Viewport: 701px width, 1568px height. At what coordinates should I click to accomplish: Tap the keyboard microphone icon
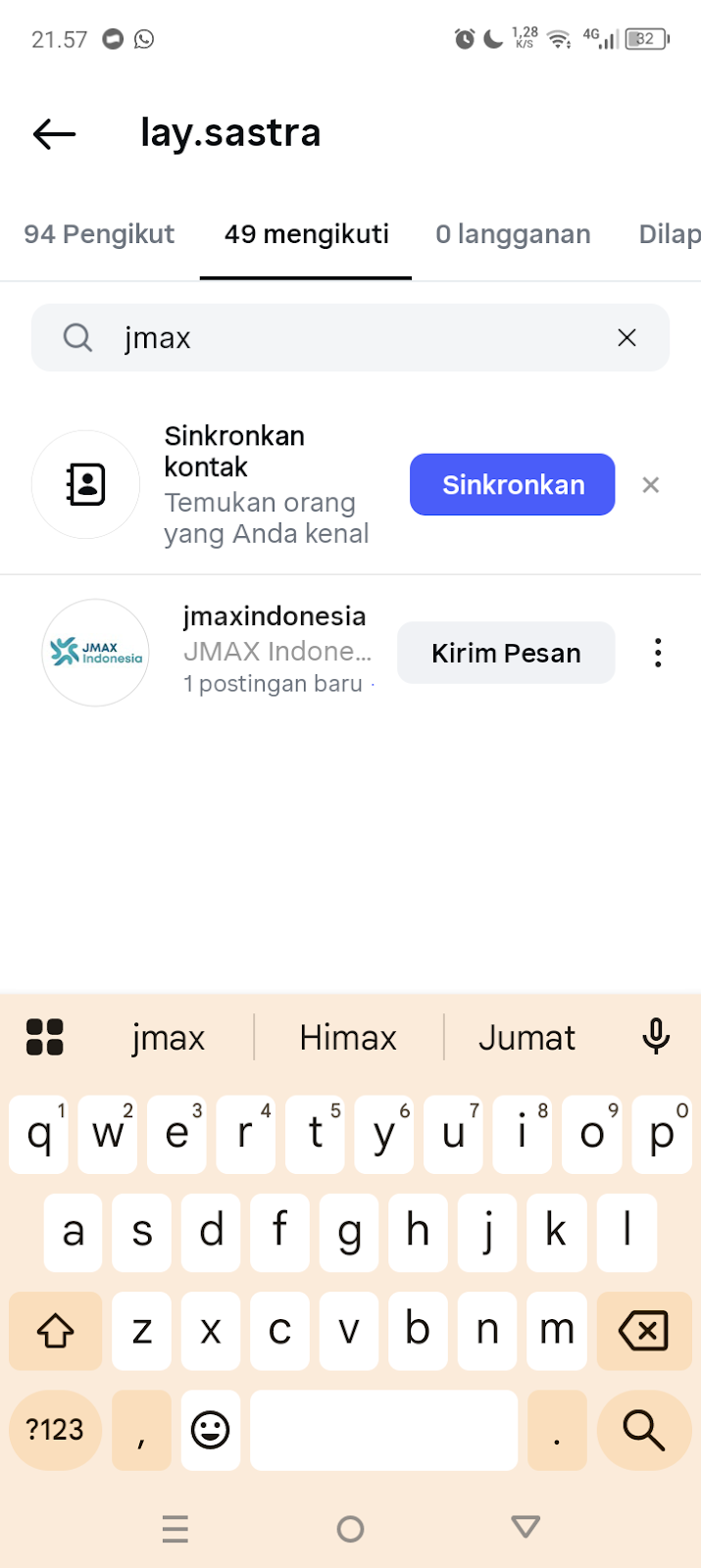click(655, 1036)
